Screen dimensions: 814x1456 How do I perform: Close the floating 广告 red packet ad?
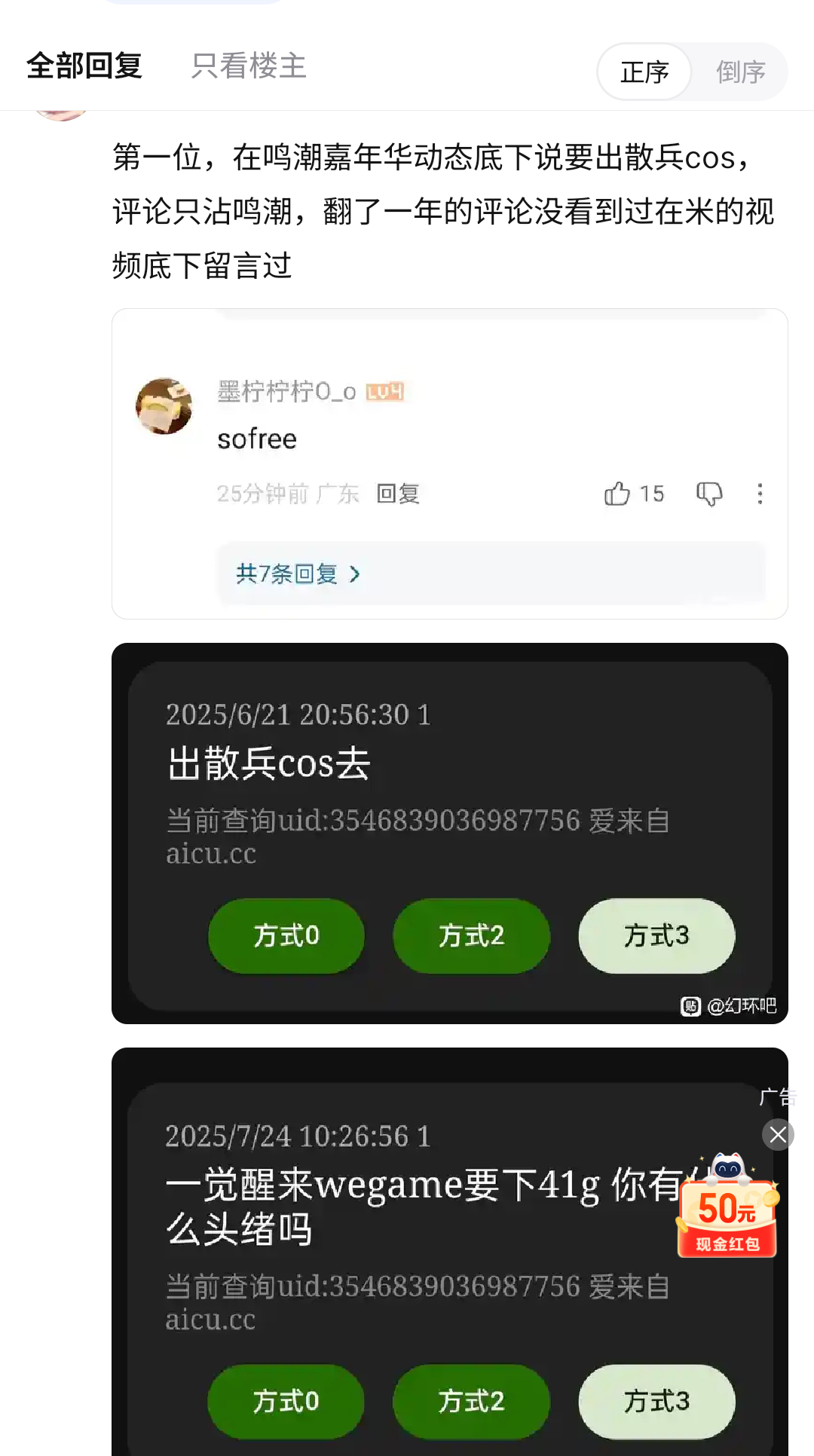778,1134
